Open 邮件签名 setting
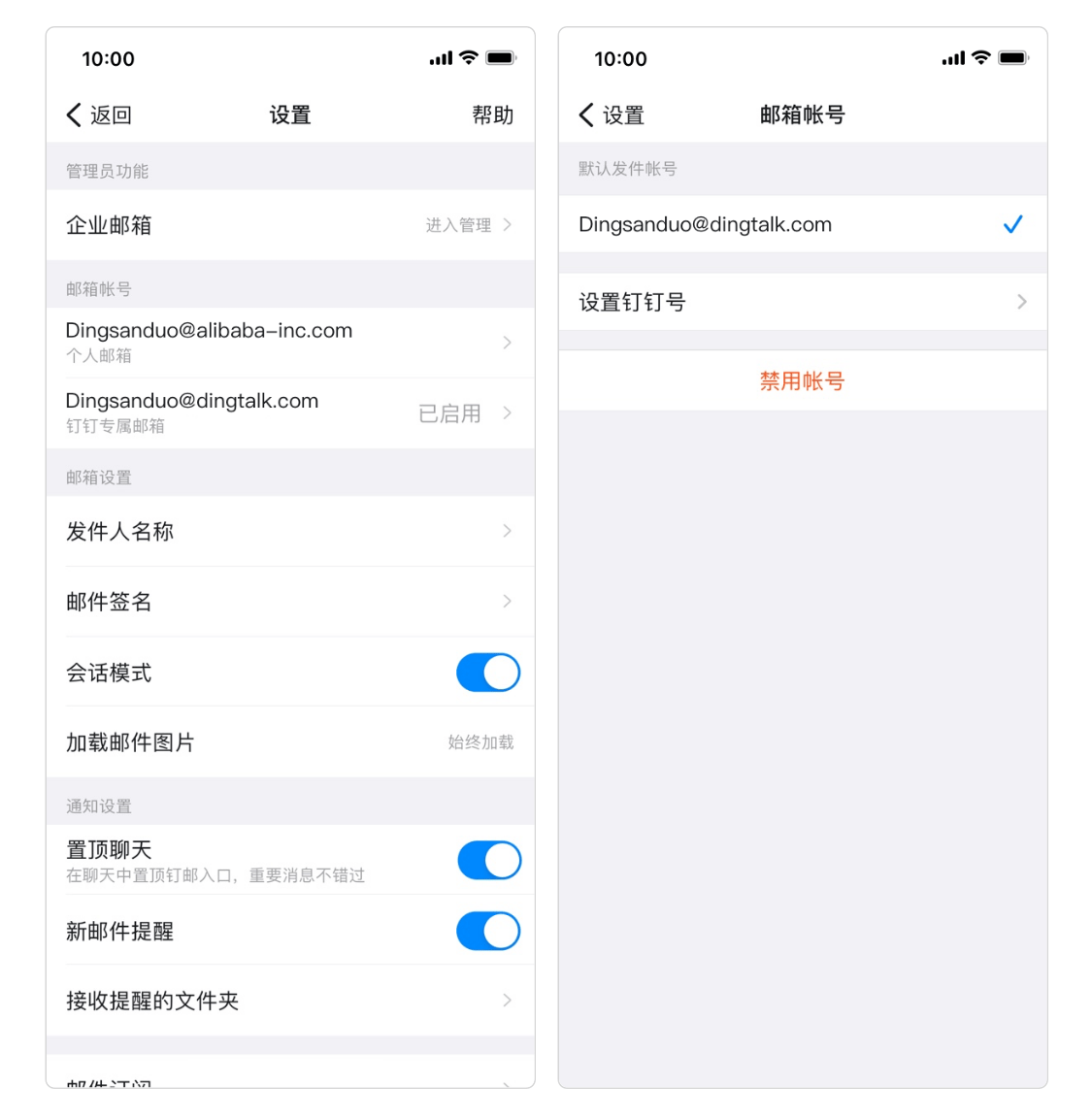Viewport: 1092px width, 1118px height. tap(289, 602)
